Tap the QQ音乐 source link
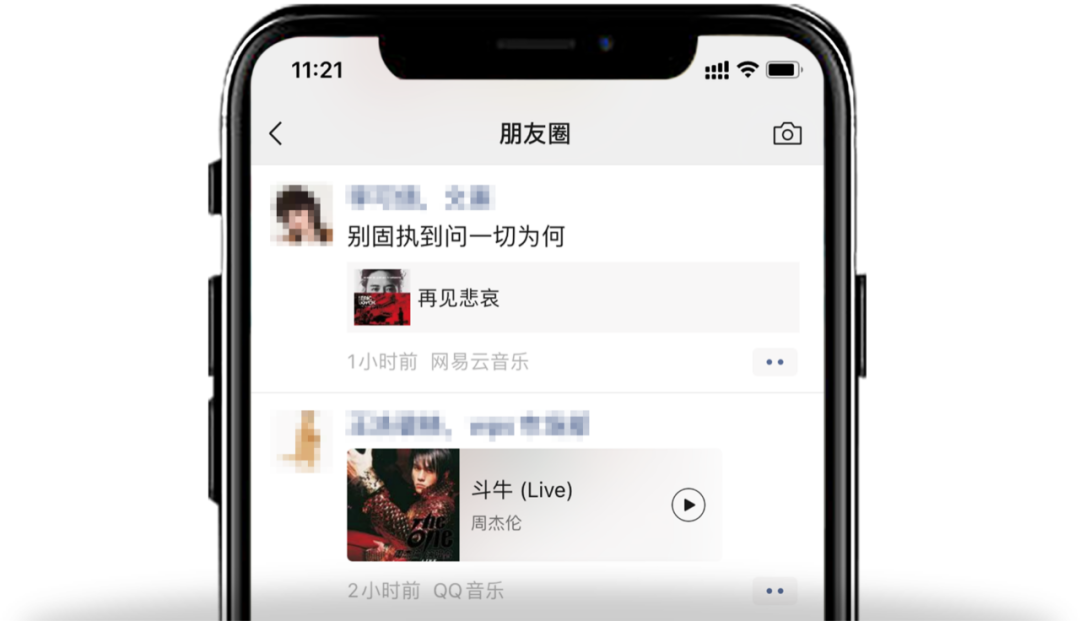 coord(468,591)
